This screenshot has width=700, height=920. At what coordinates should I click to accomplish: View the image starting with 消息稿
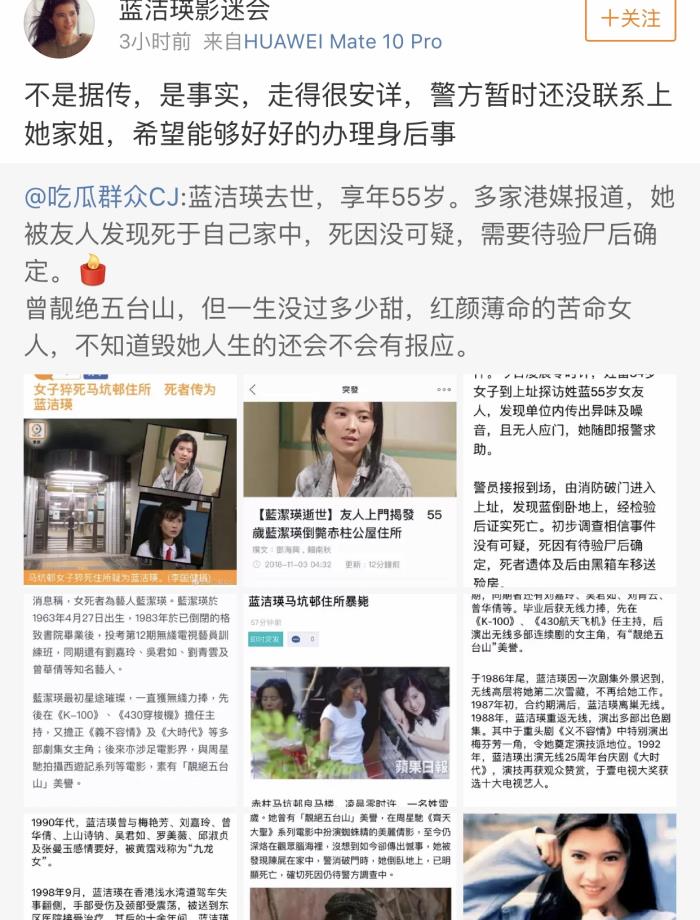130,700
